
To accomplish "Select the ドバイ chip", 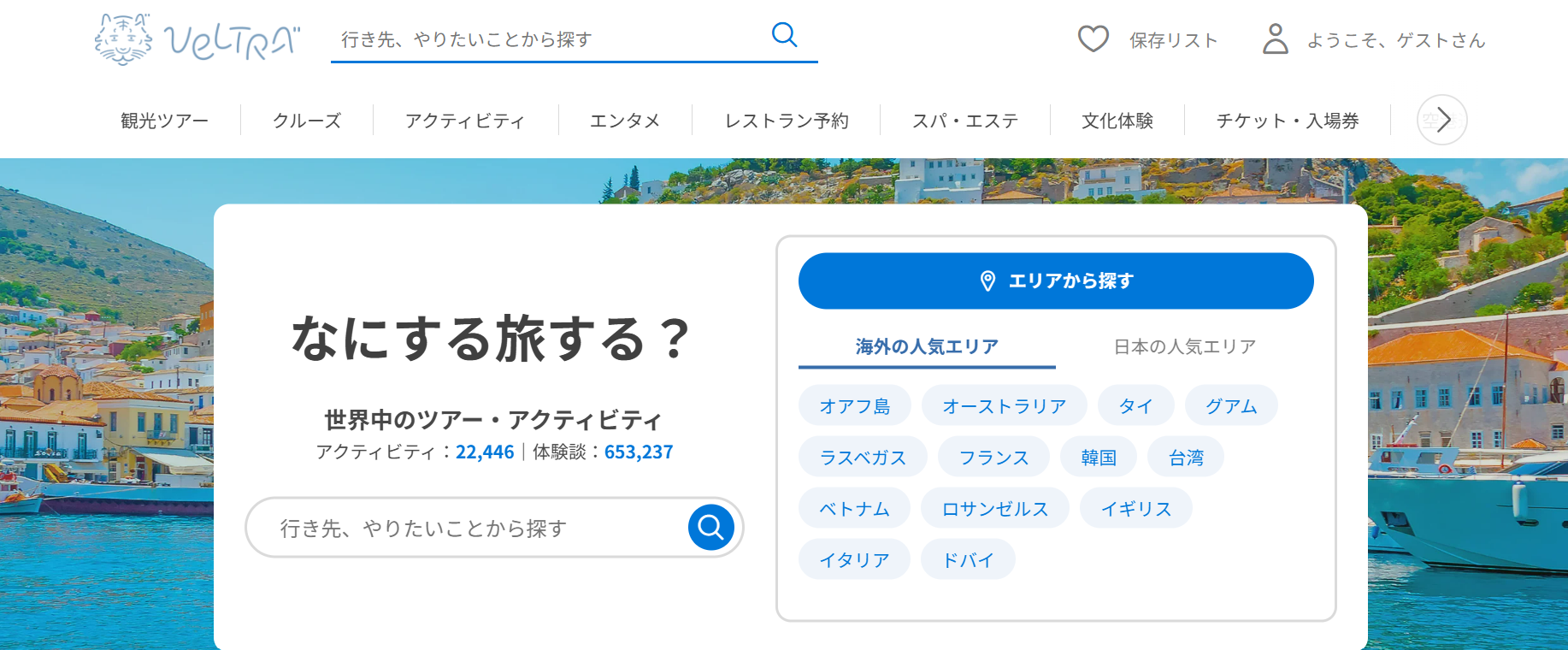I will [x=968, y=559].
